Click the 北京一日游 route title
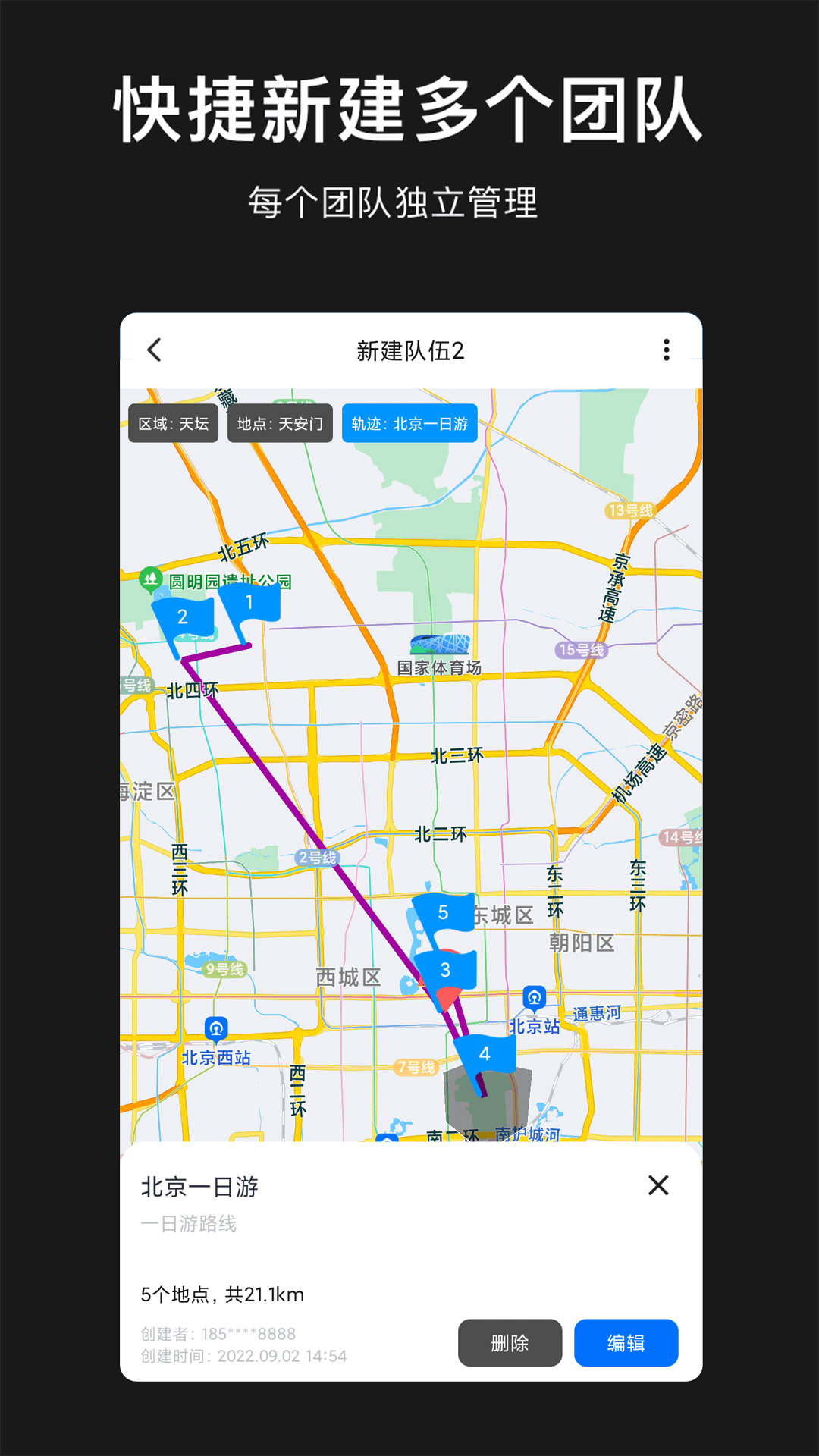 pos(199,1188)
